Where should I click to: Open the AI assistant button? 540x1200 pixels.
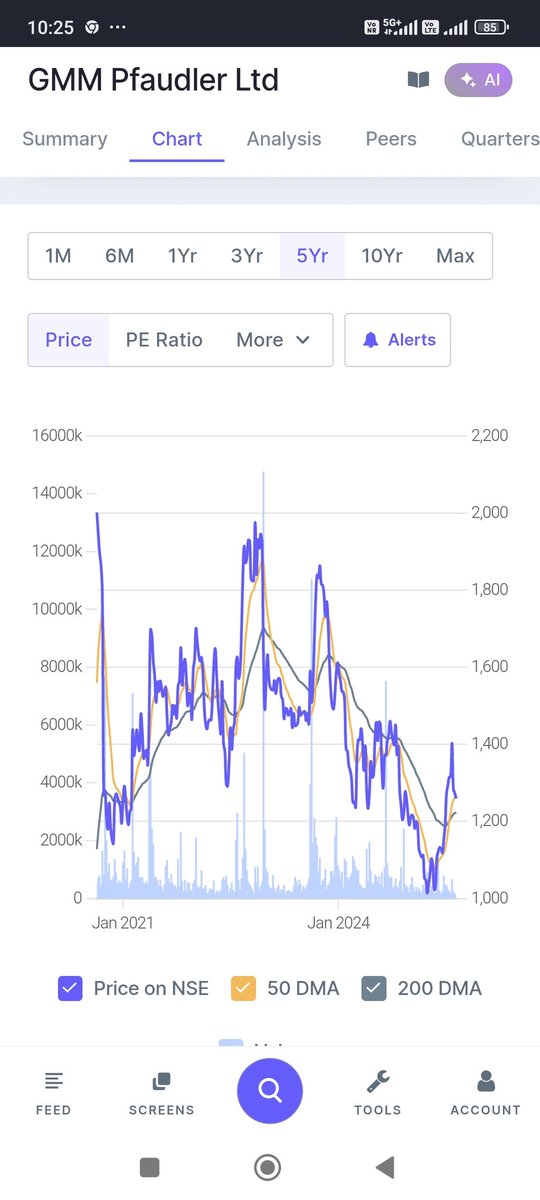pos(478,80)
